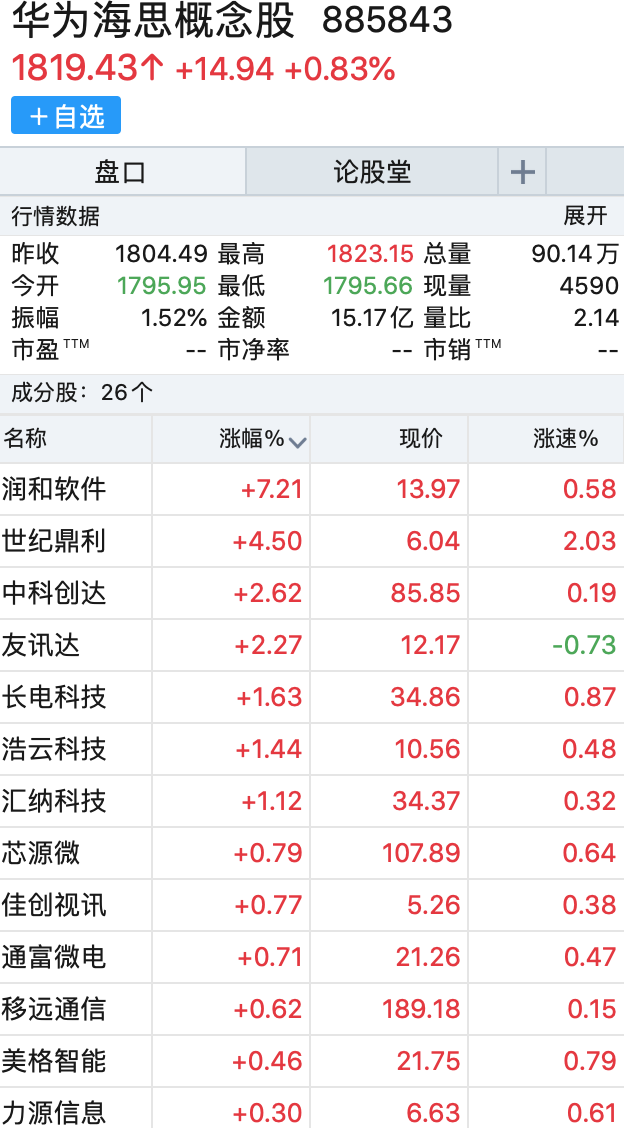This screenshot has height=1128, width=624.
Task: Open the 汇纳科技 row
Action: [x=312, y=801]
